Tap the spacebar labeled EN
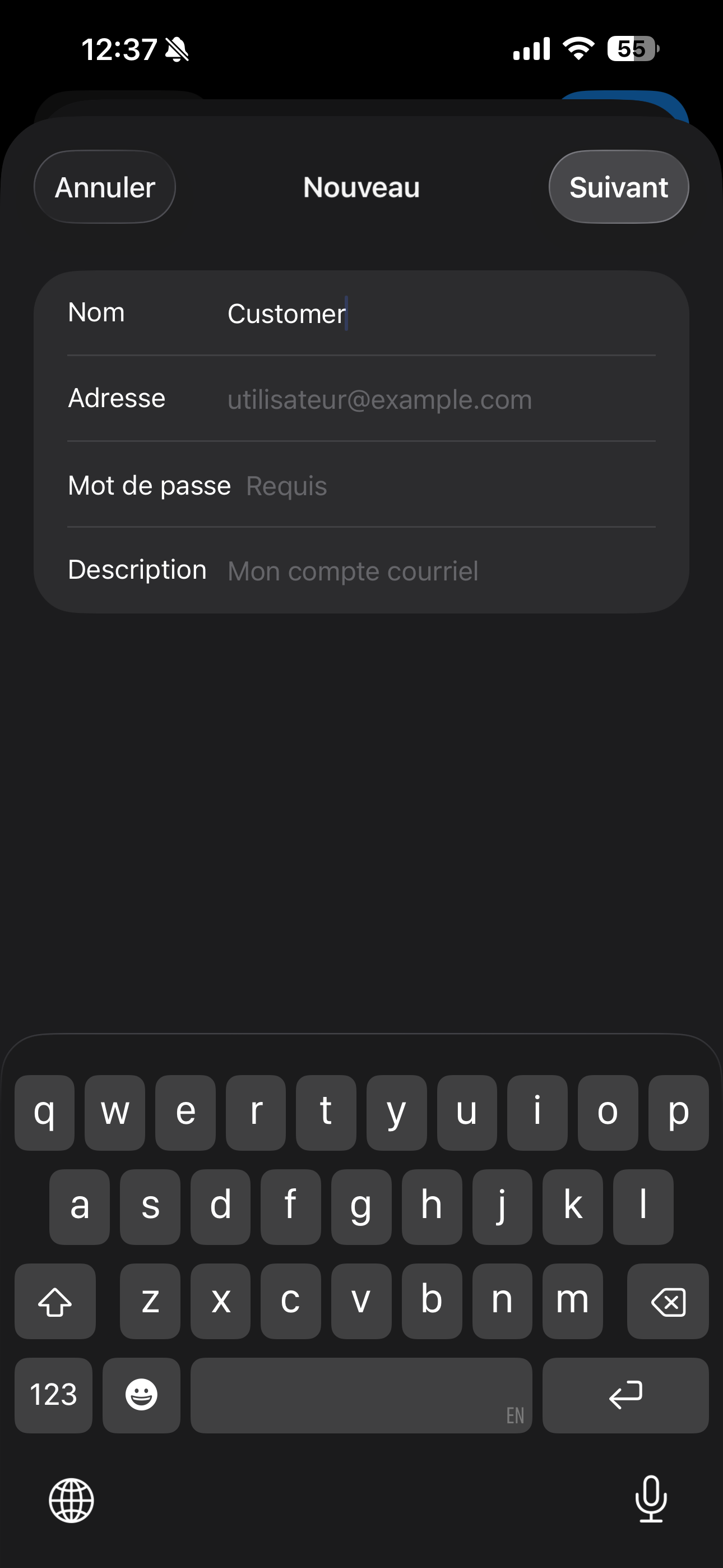Viewport: 723px width, 1568px height. (x=361, y=1395)
